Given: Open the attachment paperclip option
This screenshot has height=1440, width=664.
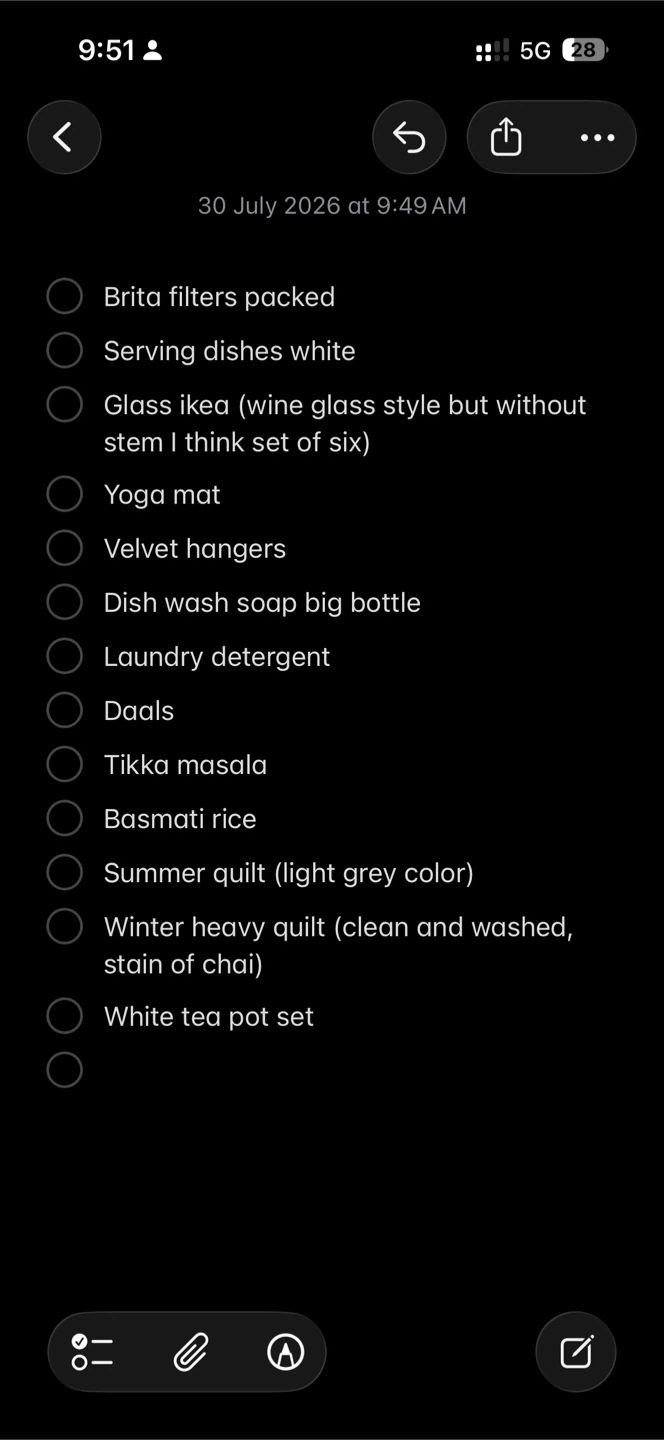Looking at the screenshot, I should 190,1352.
